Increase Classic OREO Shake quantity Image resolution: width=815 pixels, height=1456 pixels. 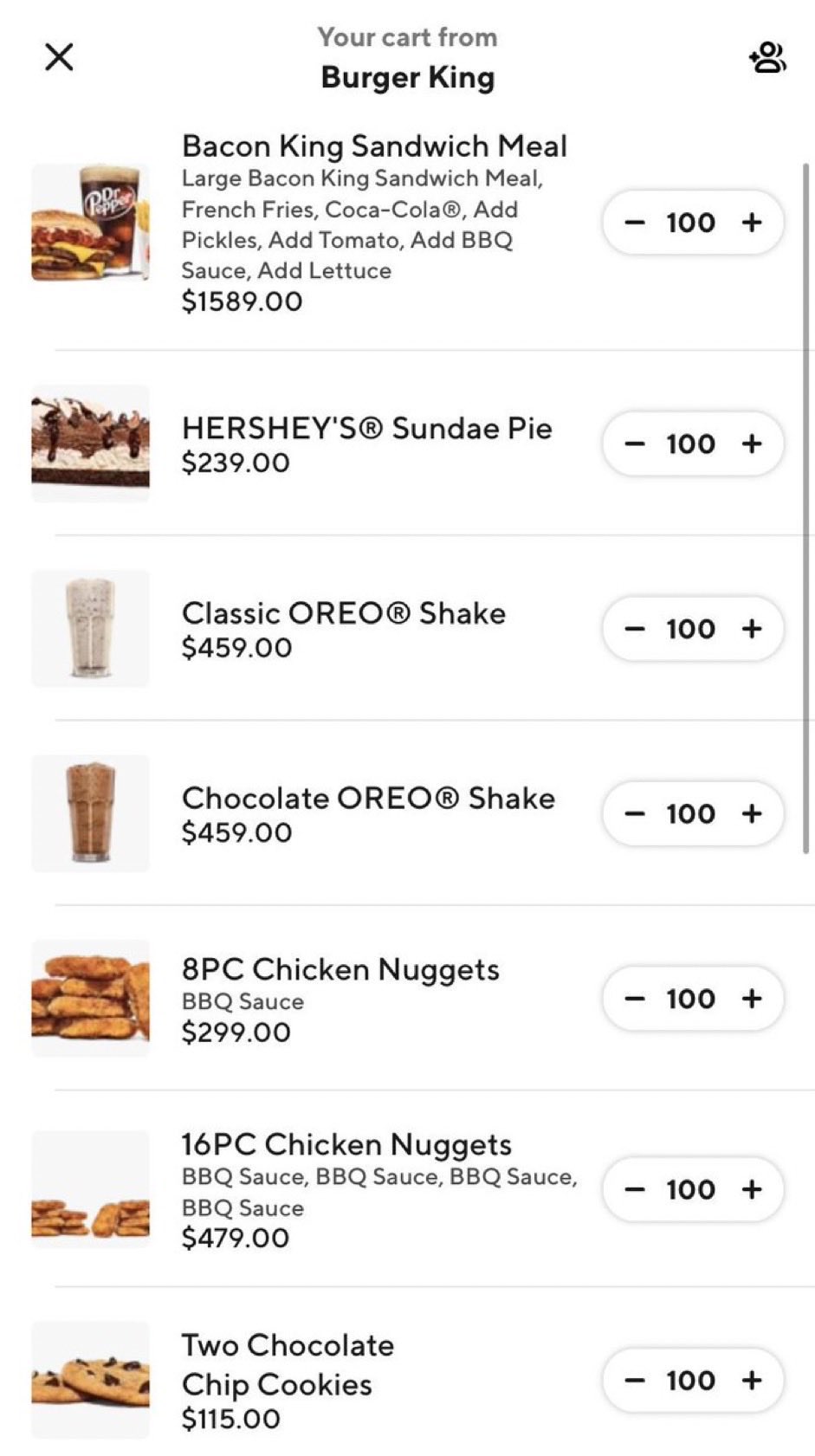pyautogui.click(x=752, y=629)
